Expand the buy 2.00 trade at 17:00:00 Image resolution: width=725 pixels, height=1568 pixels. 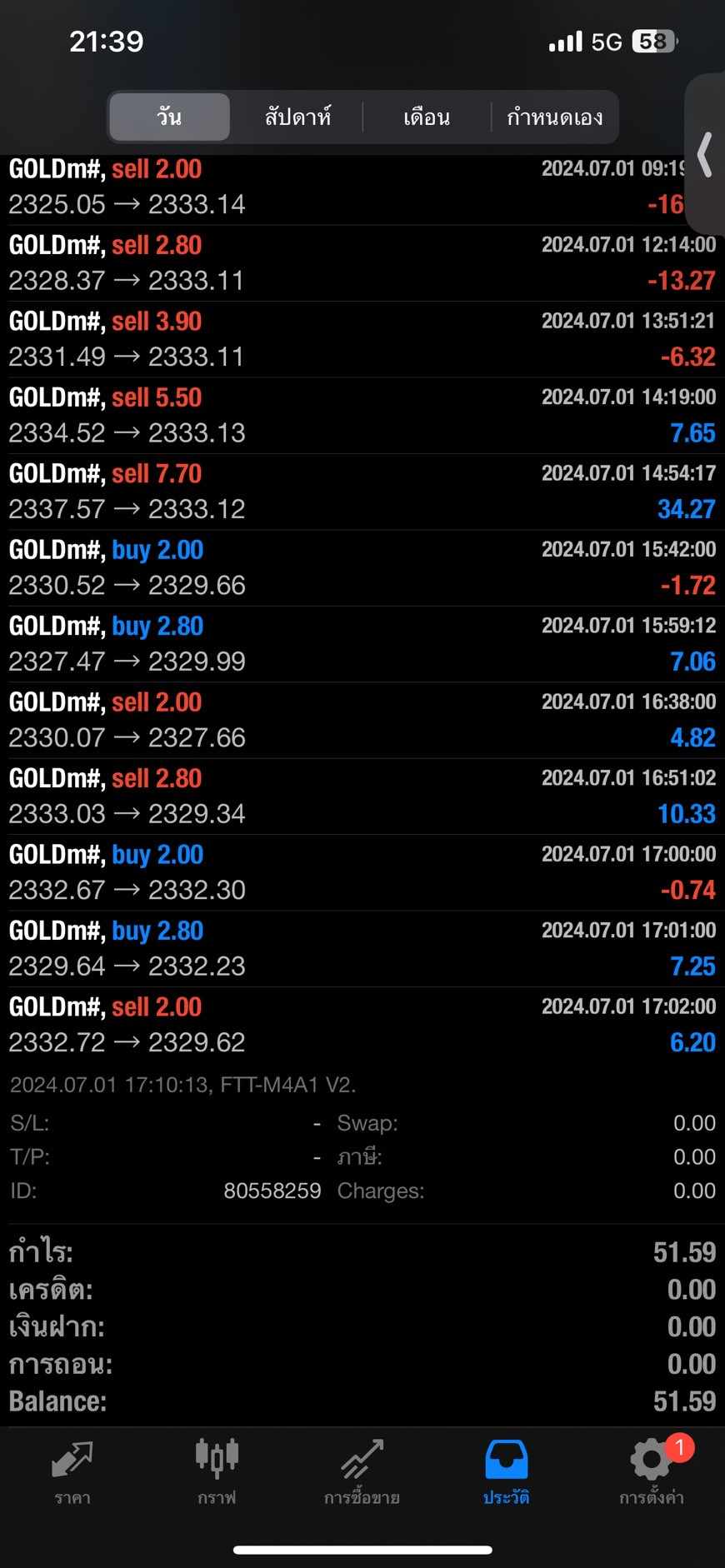pyautogui.click(x=362, y=873)
